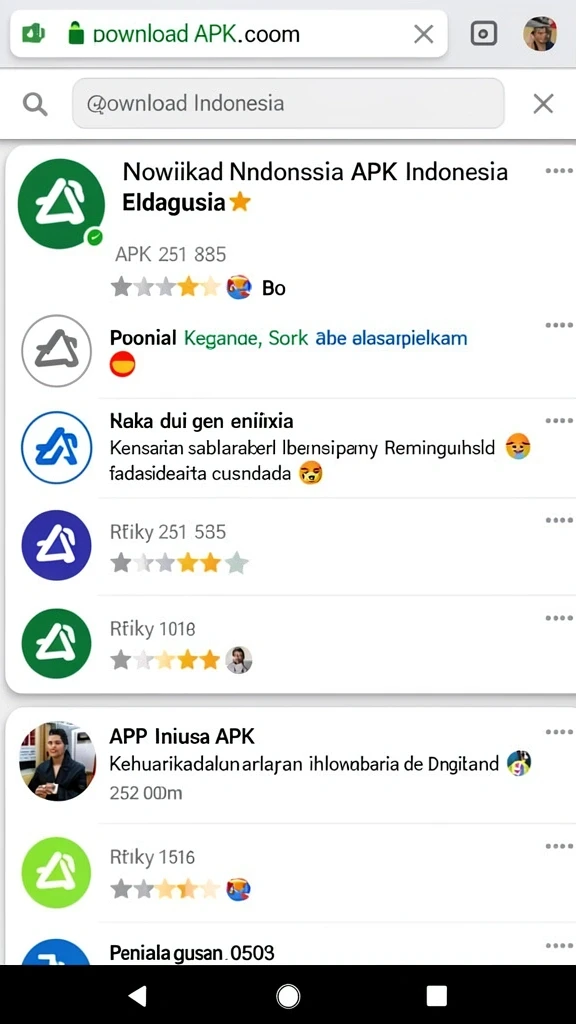
Task: Open more options for Naka dui gen eniiixia
Action: 558,421
